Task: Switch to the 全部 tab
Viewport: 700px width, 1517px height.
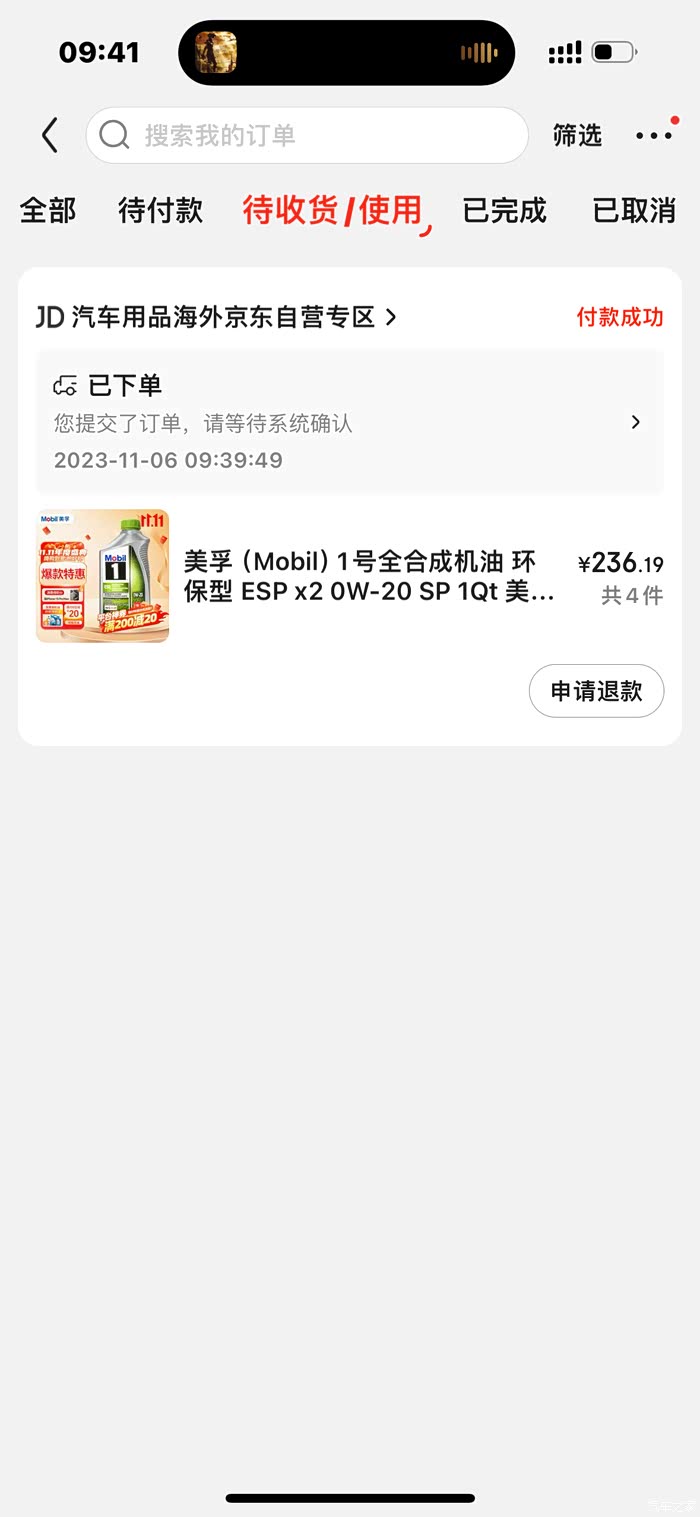Action: tap(48, 211)
